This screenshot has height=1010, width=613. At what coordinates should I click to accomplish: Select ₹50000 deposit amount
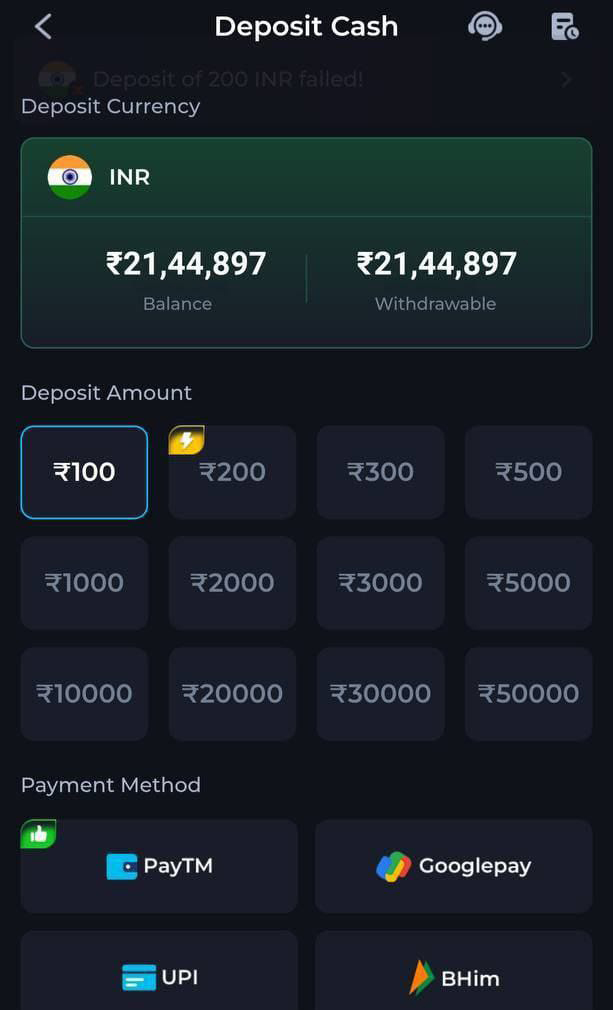pos(528,694)
